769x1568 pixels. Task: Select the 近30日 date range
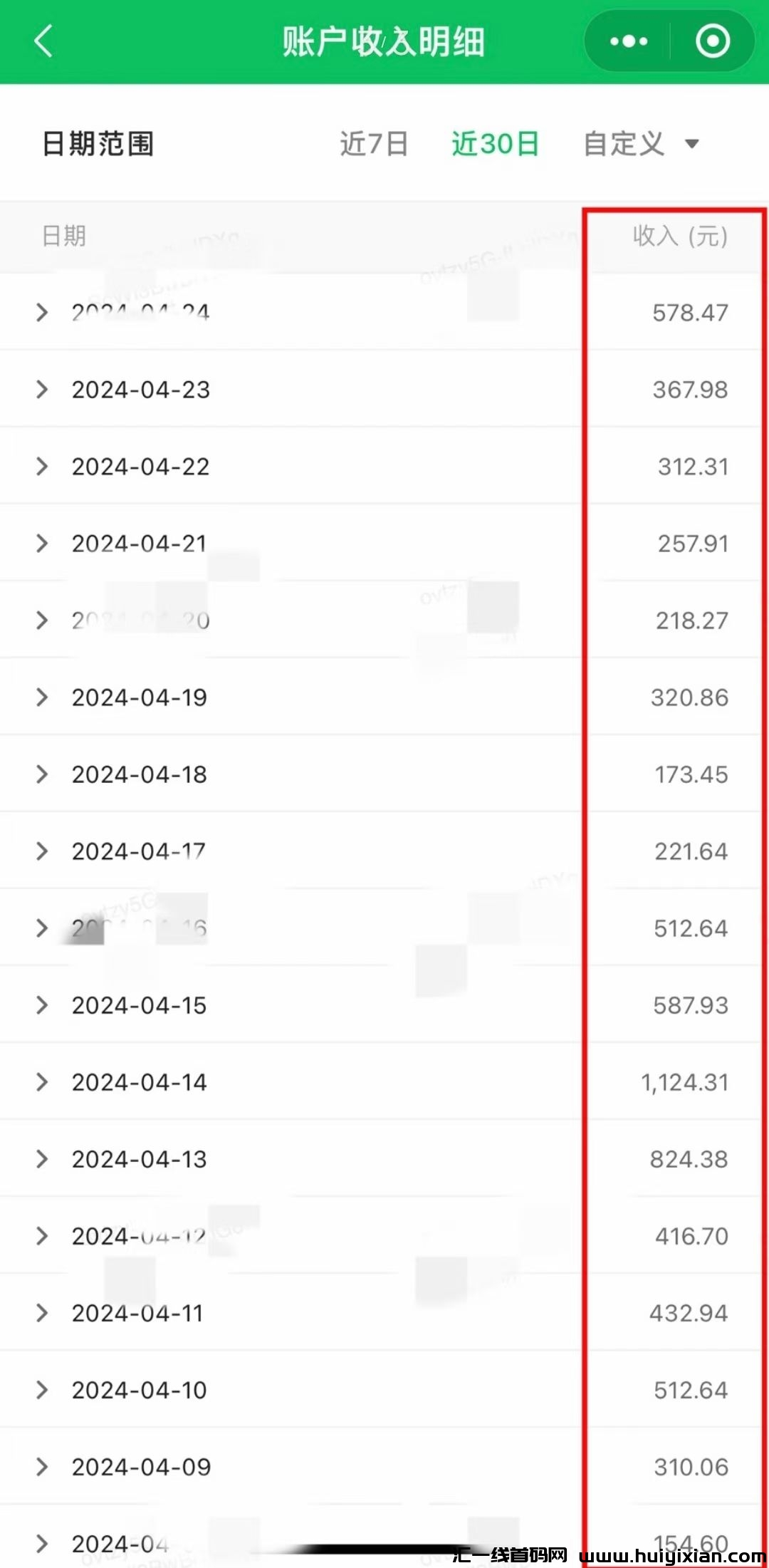pos(495,144)
